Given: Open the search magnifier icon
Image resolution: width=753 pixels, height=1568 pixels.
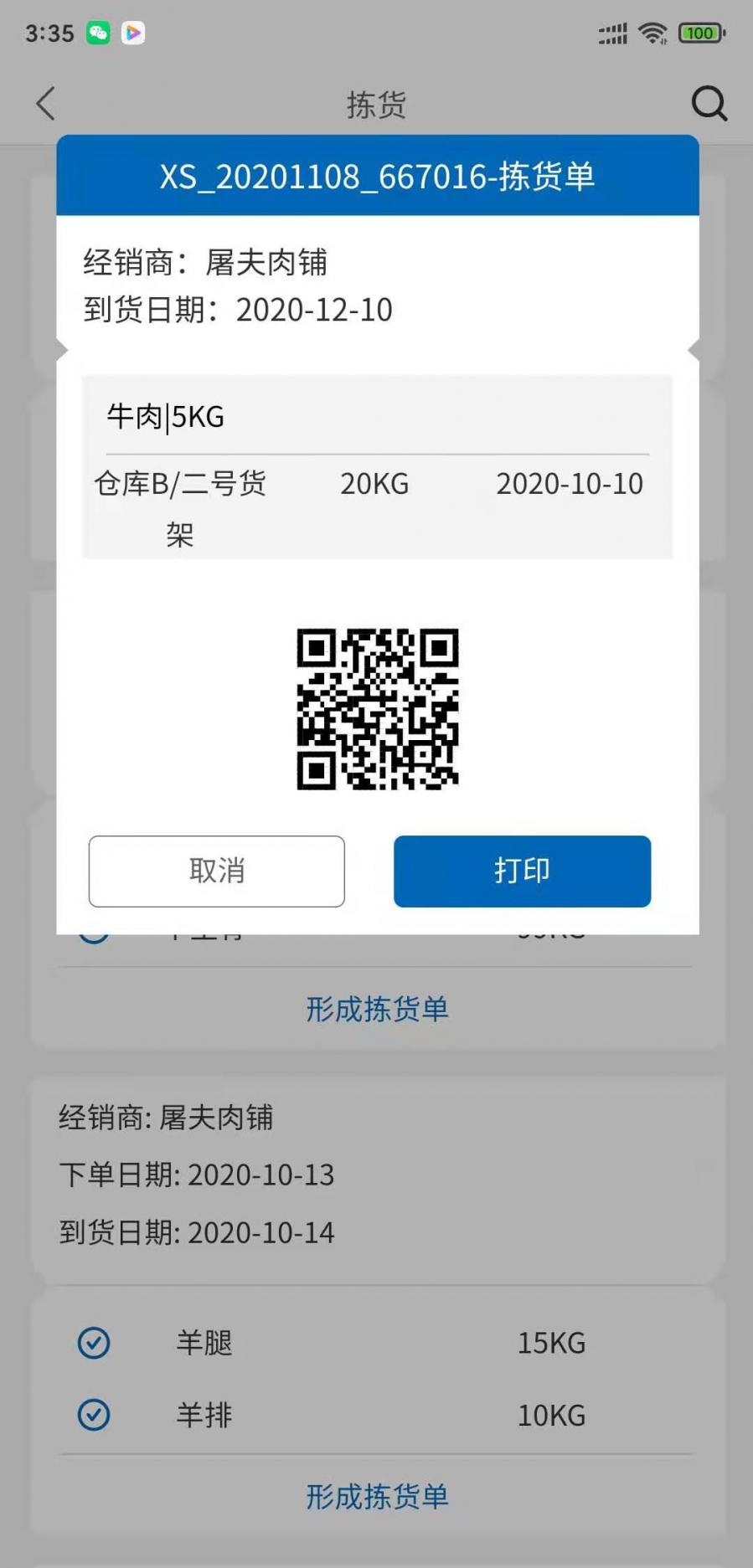Looking at the screenshot, I should point(709,104).
